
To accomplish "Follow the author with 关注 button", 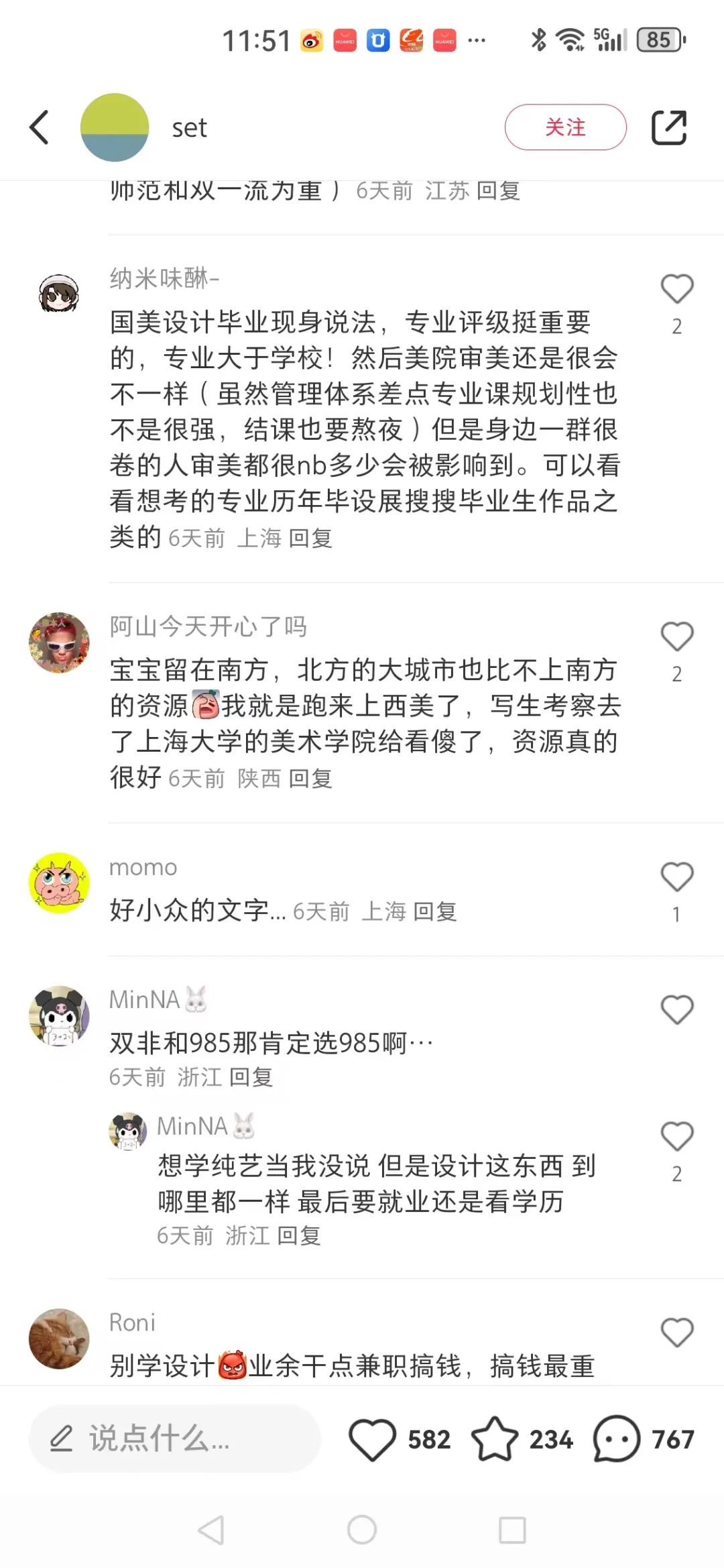I will (x=565, y=127).
